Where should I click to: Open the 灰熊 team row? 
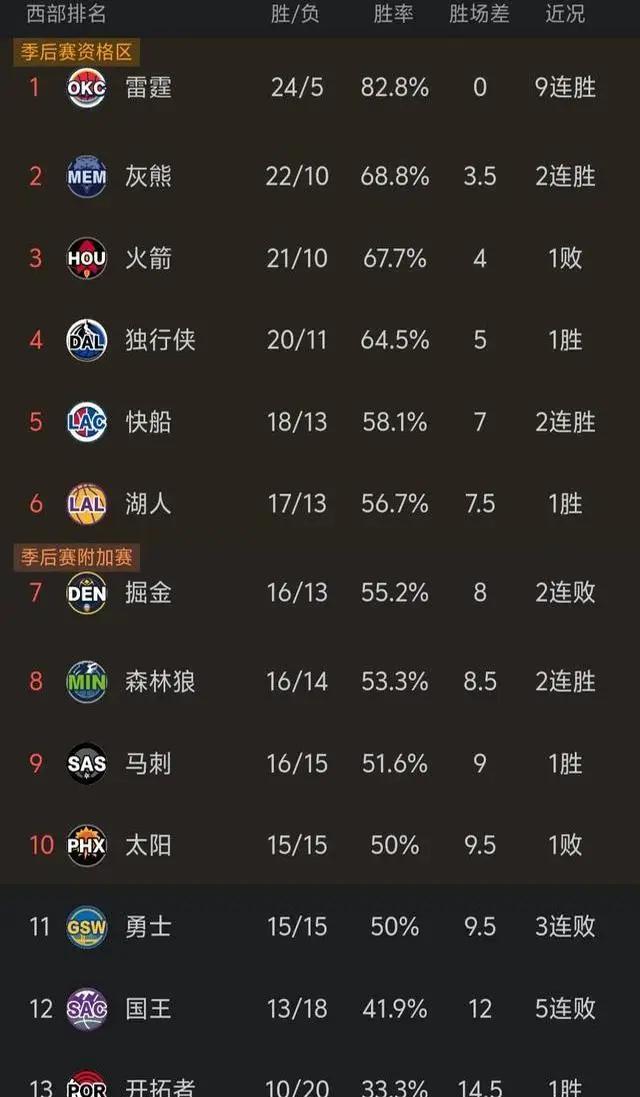(x=148, y=177)
